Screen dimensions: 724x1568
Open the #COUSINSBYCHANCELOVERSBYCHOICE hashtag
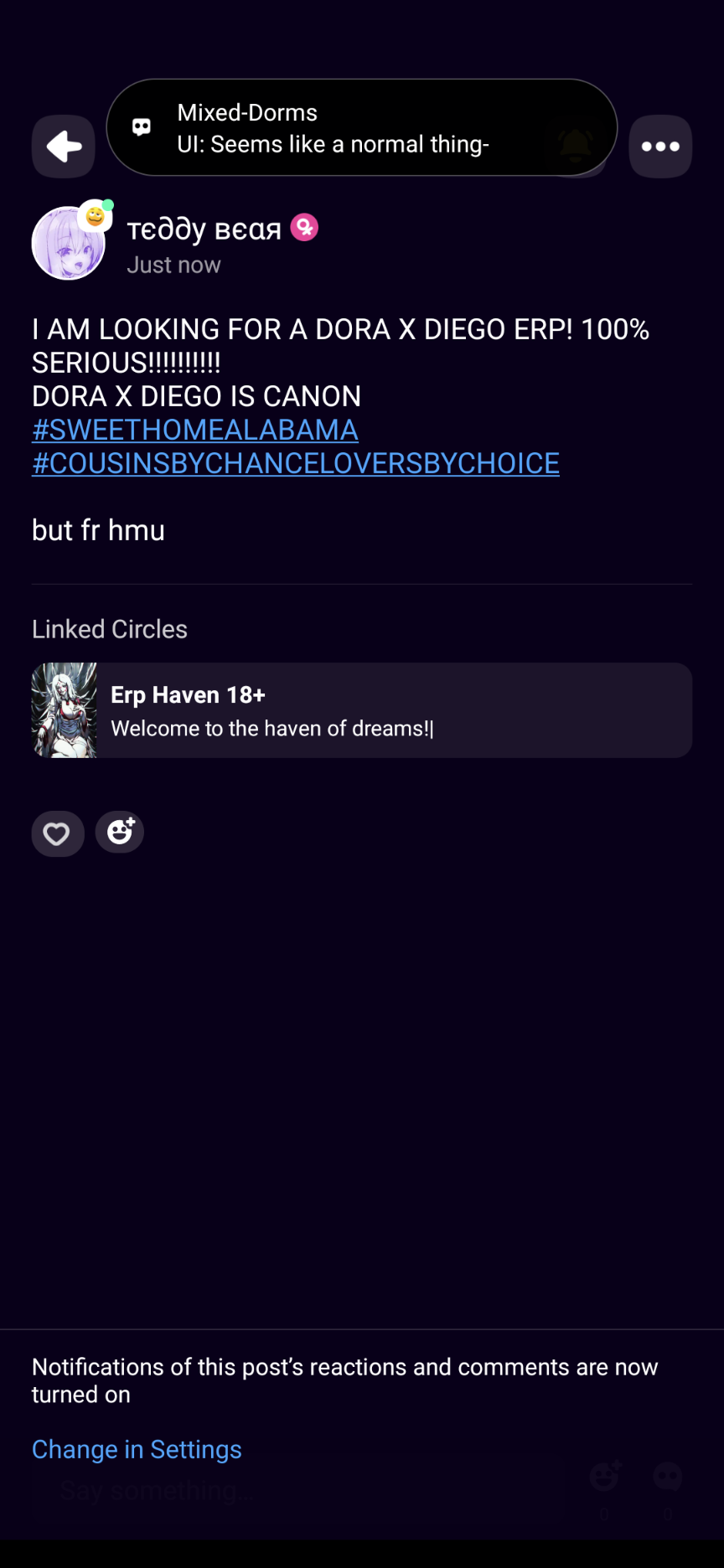[x=295, y=463]
